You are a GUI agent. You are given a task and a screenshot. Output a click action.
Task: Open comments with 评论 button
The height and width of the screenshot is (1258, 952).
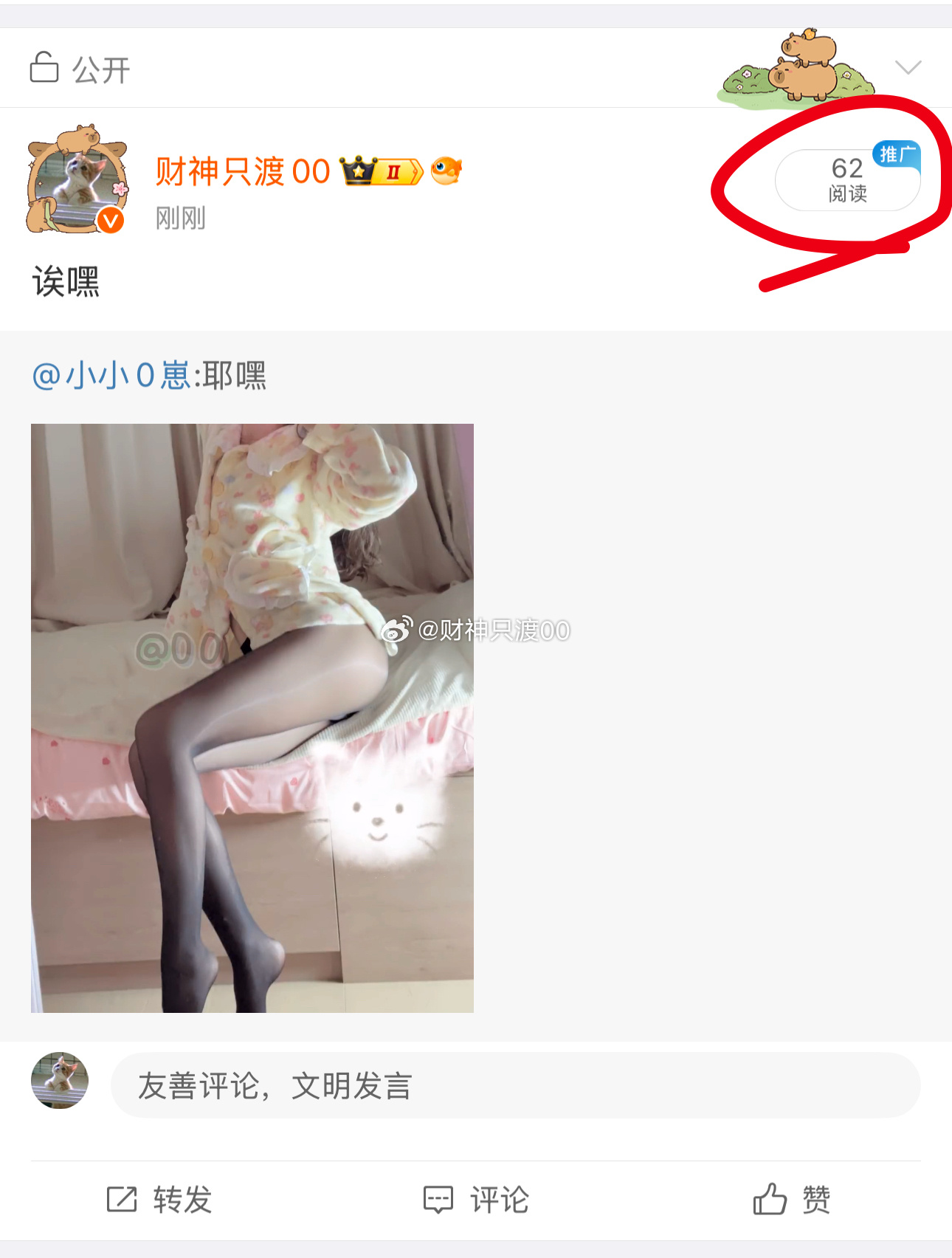pos(476,1200)
